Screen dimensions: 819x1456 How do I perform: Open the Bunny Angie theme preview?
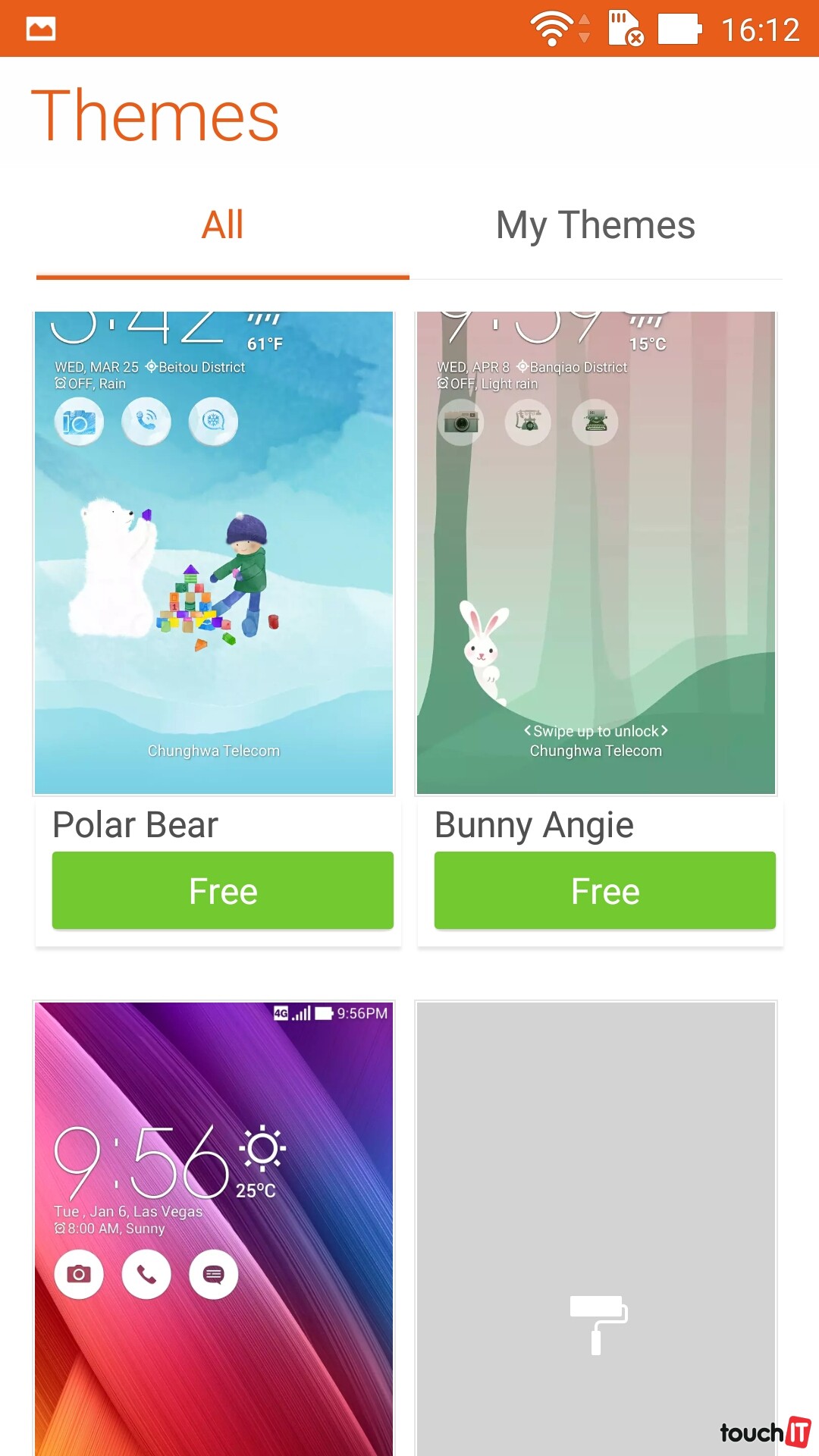596,553
